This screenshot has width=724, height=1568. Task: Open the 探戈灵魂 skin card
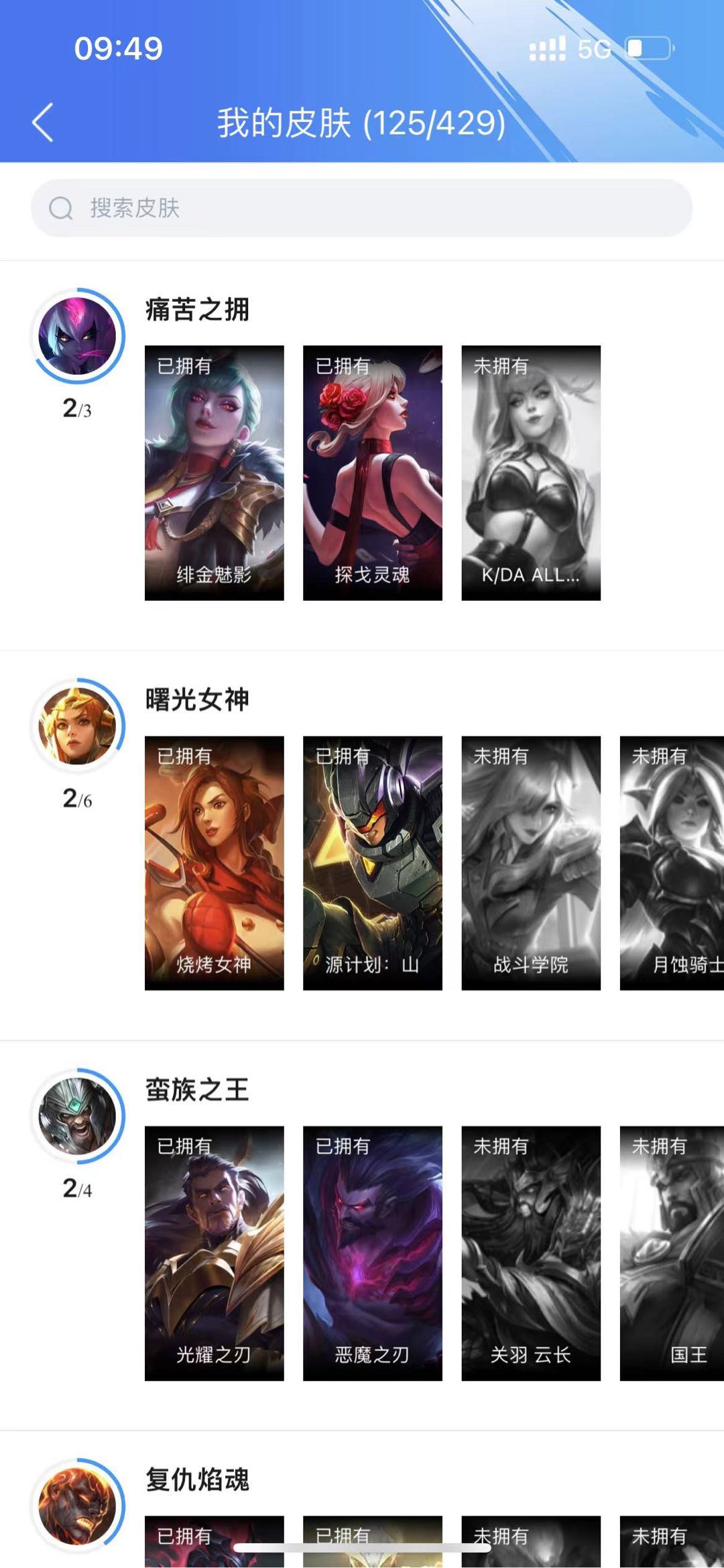pyautogui.click(x=373, y=473)
